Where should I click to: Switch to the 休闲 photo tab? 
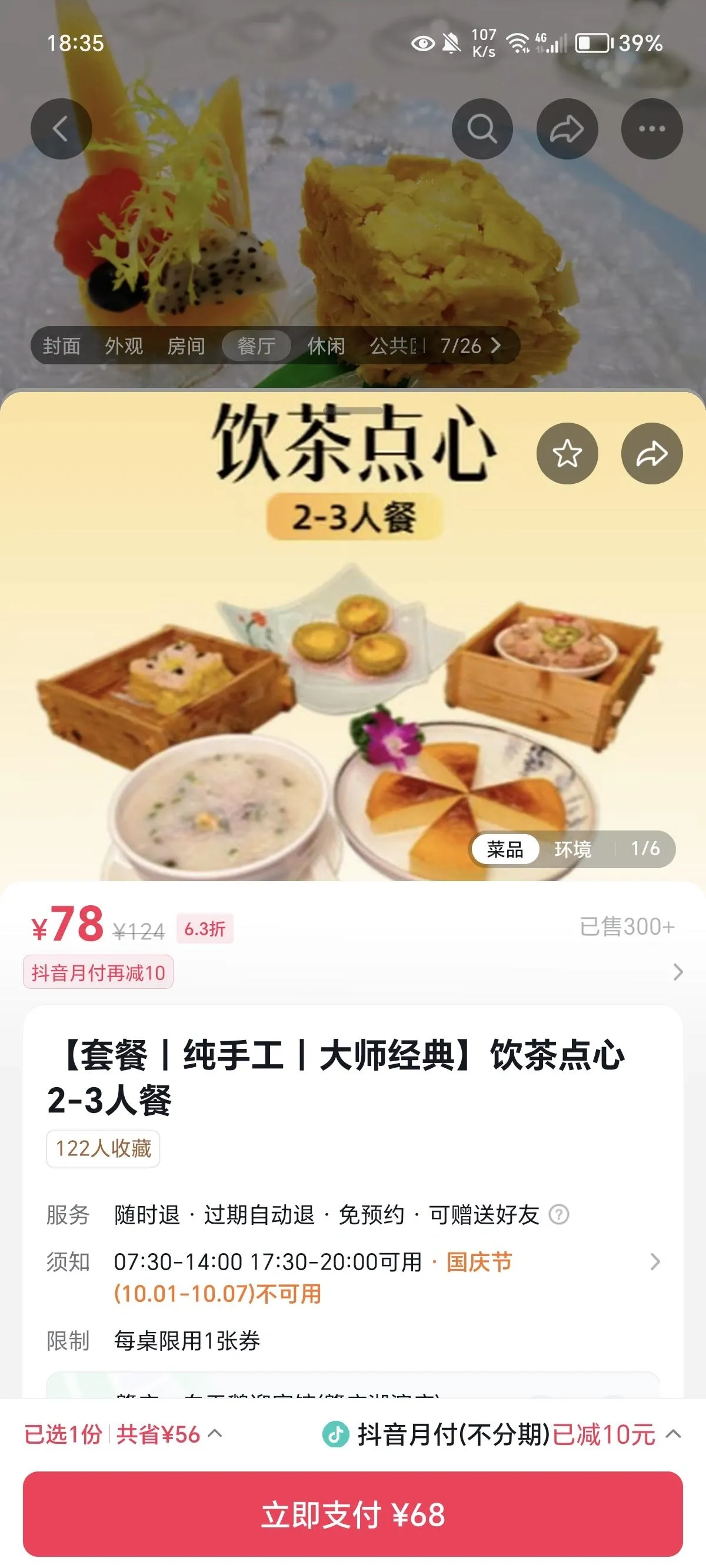point(326,346)
